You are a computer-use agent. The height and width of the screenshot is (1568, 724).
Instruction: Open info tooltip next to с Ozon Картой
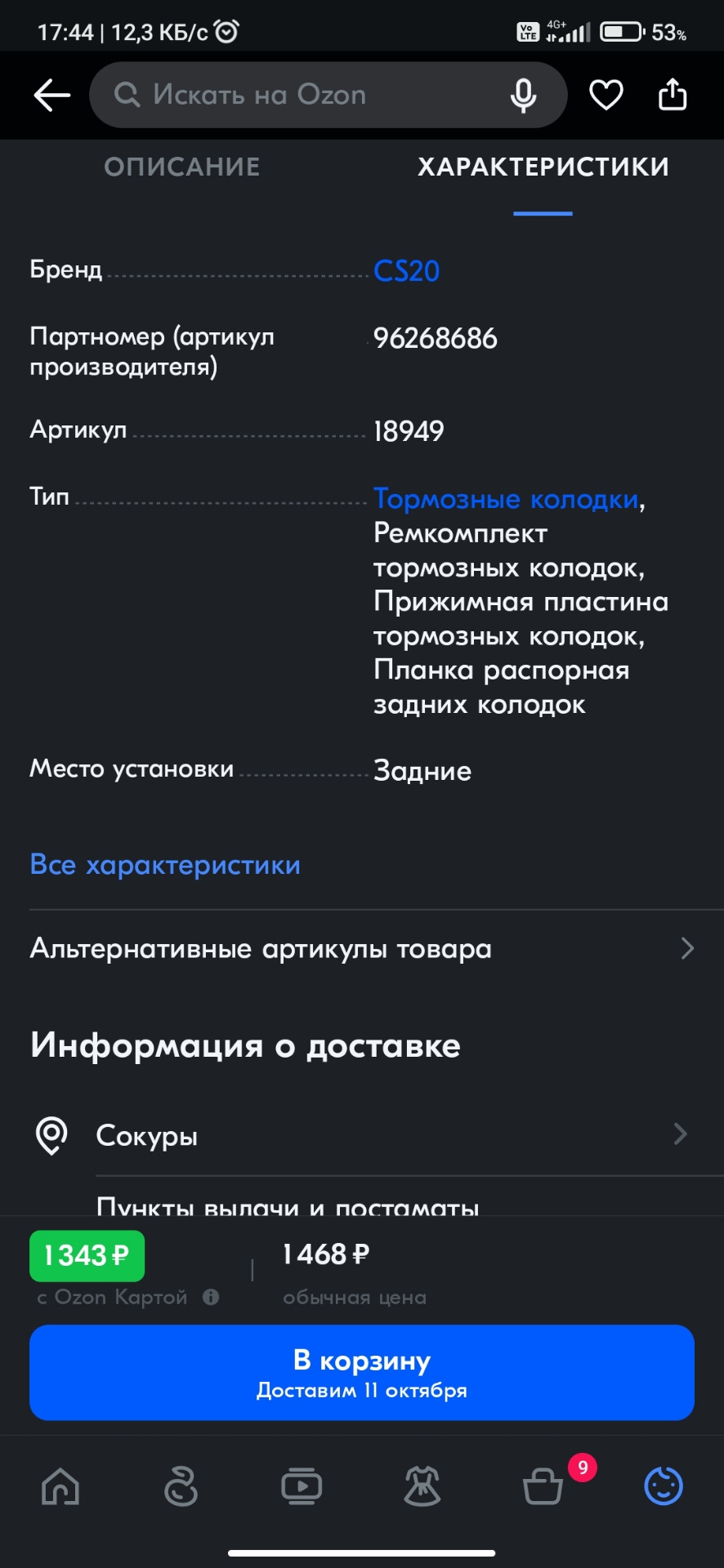coord(210,1297)
